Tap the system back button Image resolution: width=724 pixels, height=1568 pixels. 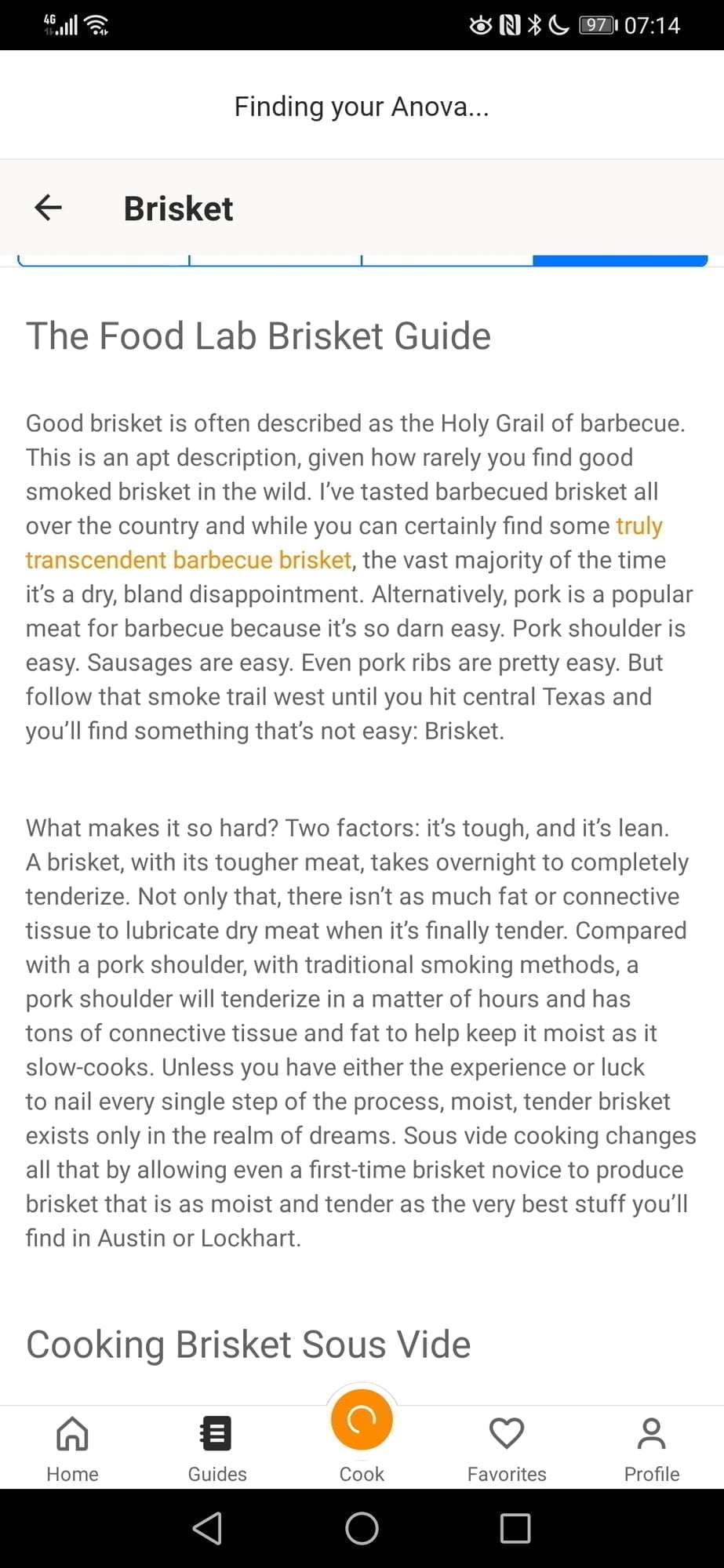coord(208,1528)
